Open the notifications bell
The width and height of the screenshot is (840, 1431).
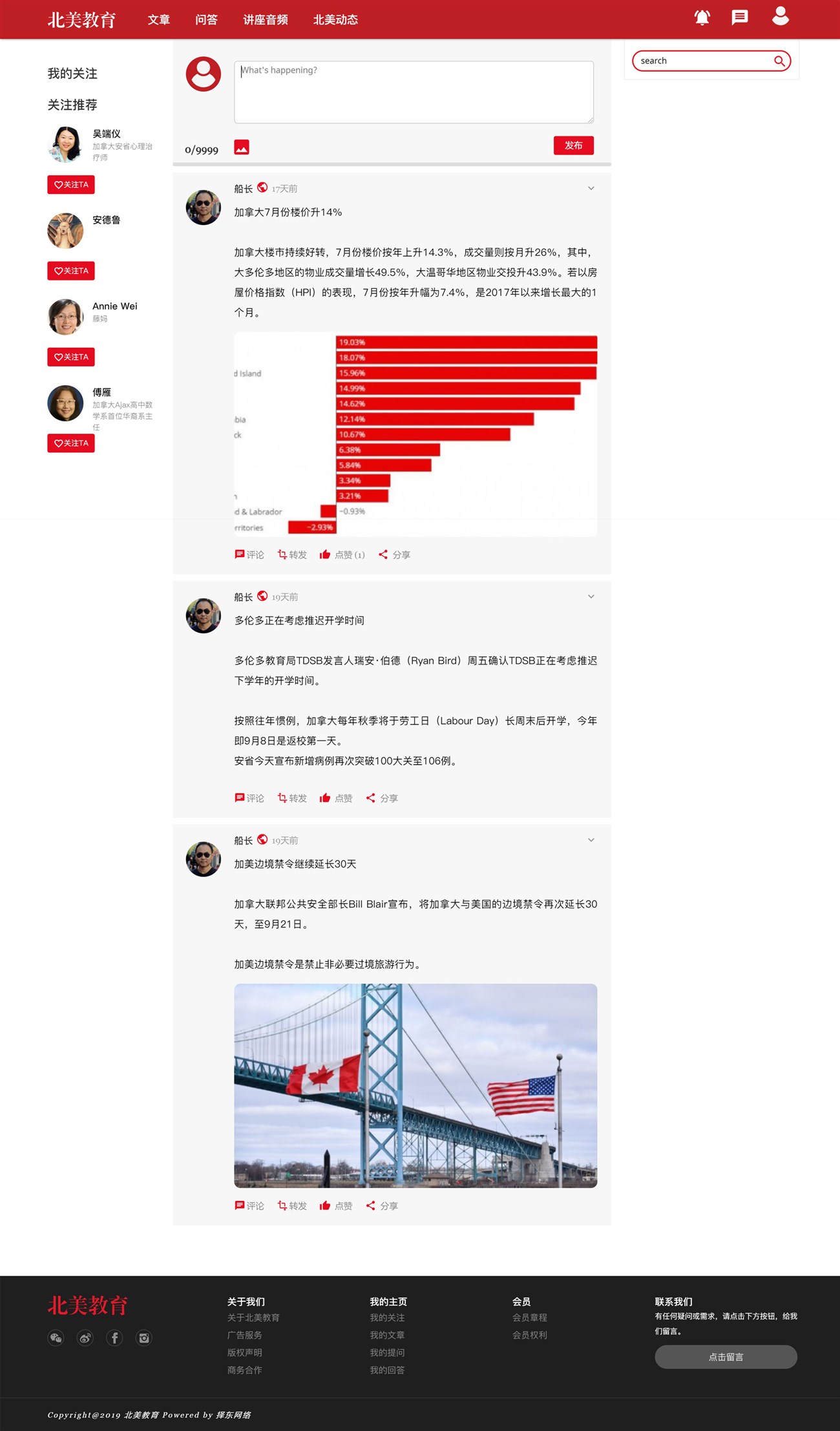pyautogui.click(x=702, y=17)
